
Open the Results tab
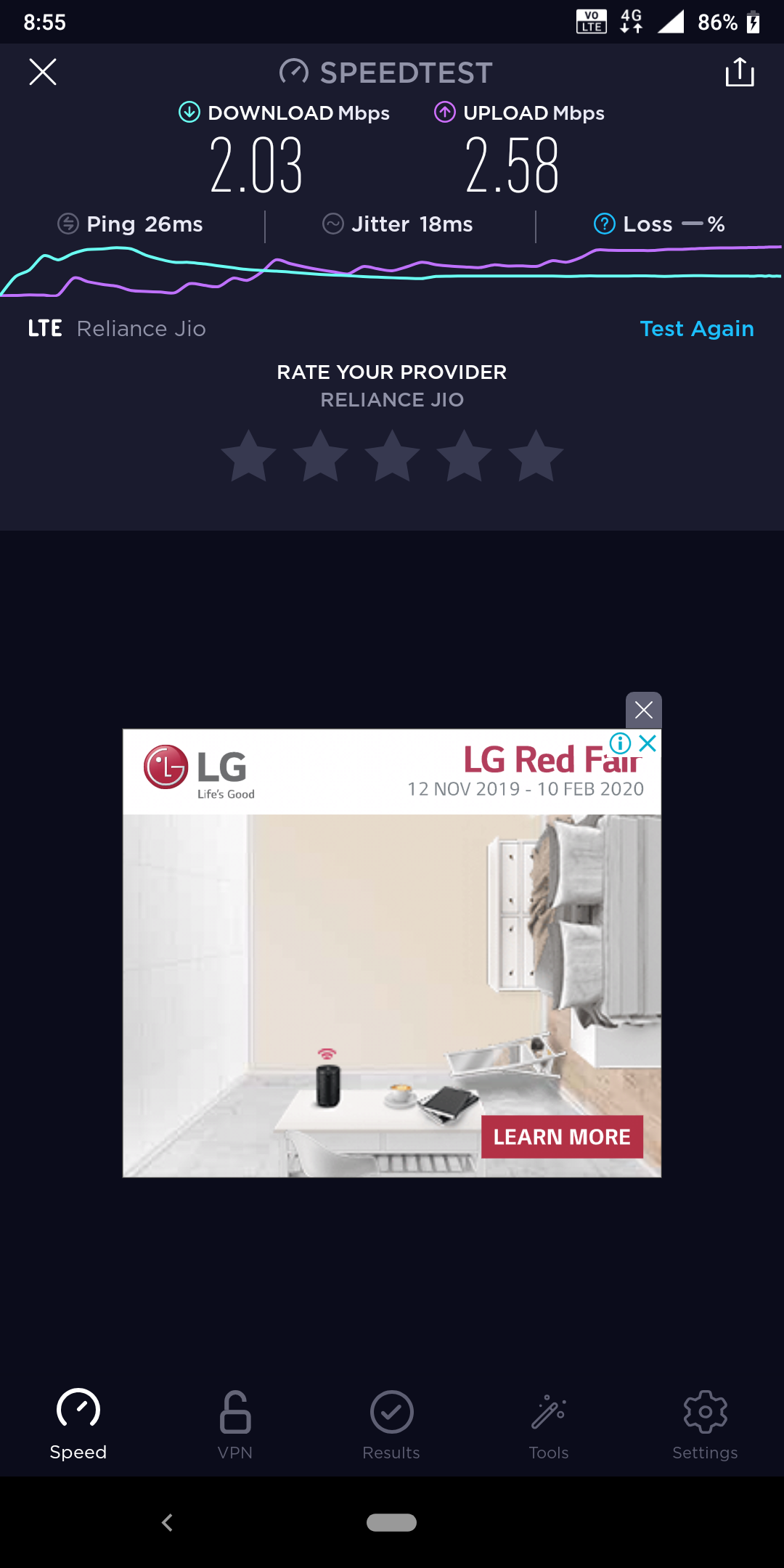coord(391,1424)
